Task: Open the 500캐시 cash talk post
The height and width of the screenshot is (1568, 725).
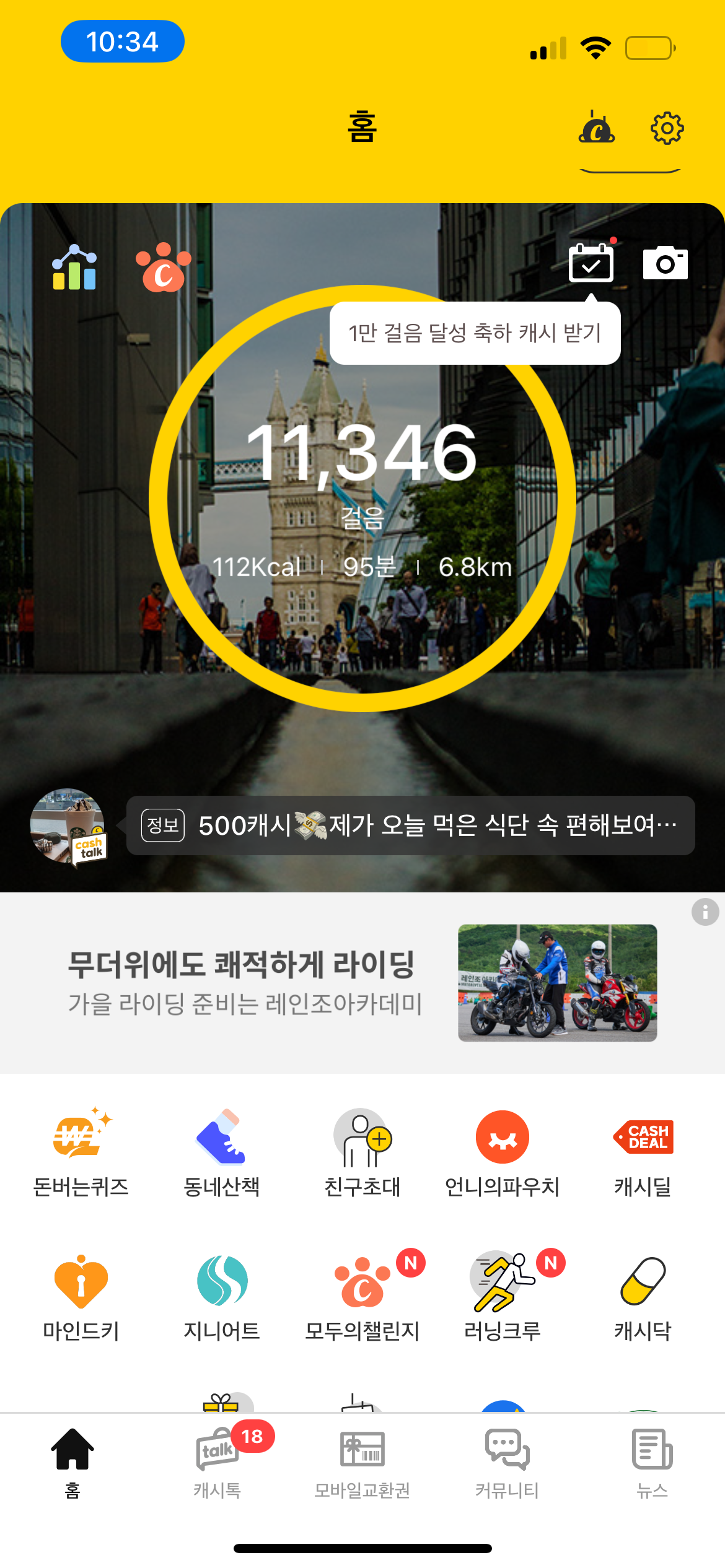Action: tap(410, 825)
